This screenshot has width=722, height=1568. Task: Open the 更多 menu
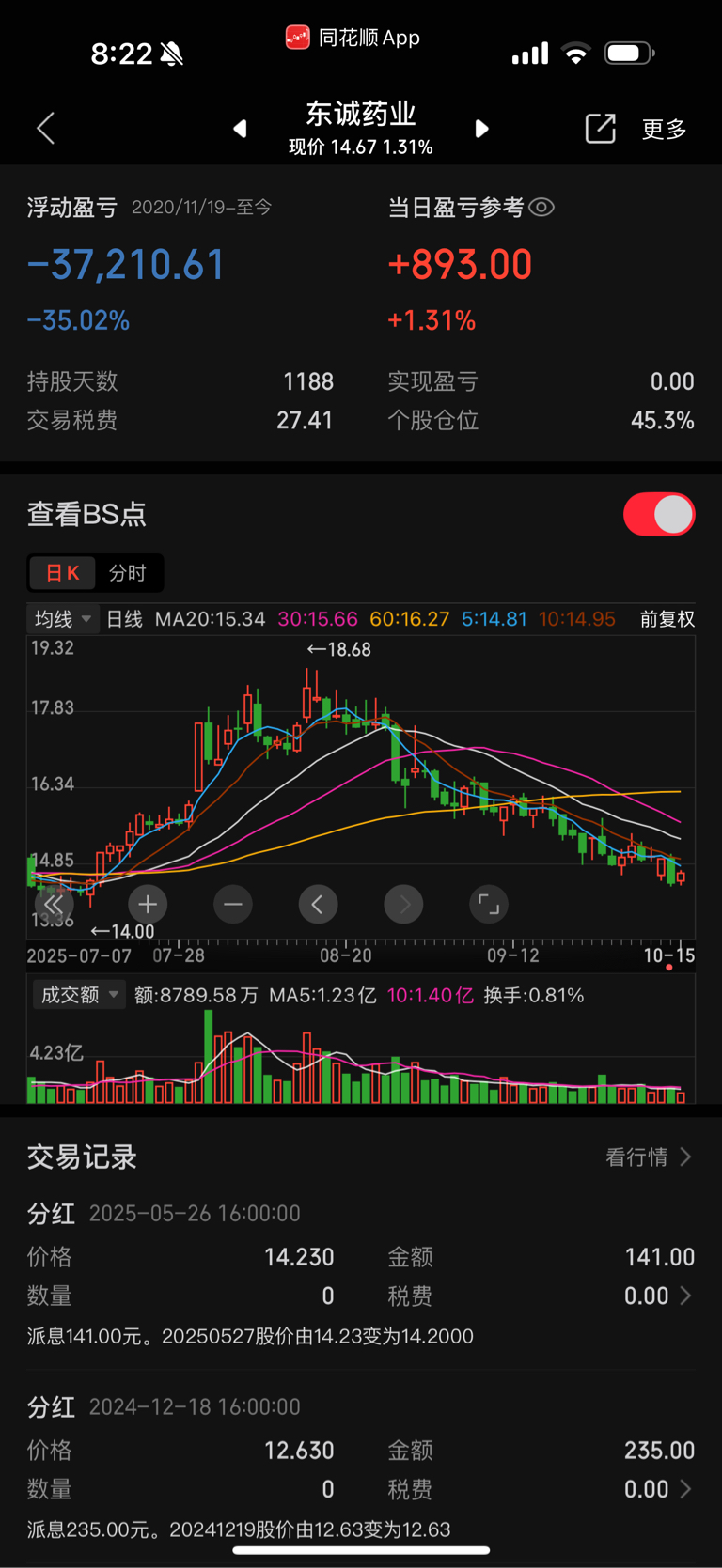pyautogui.click(x=664, y=129)
